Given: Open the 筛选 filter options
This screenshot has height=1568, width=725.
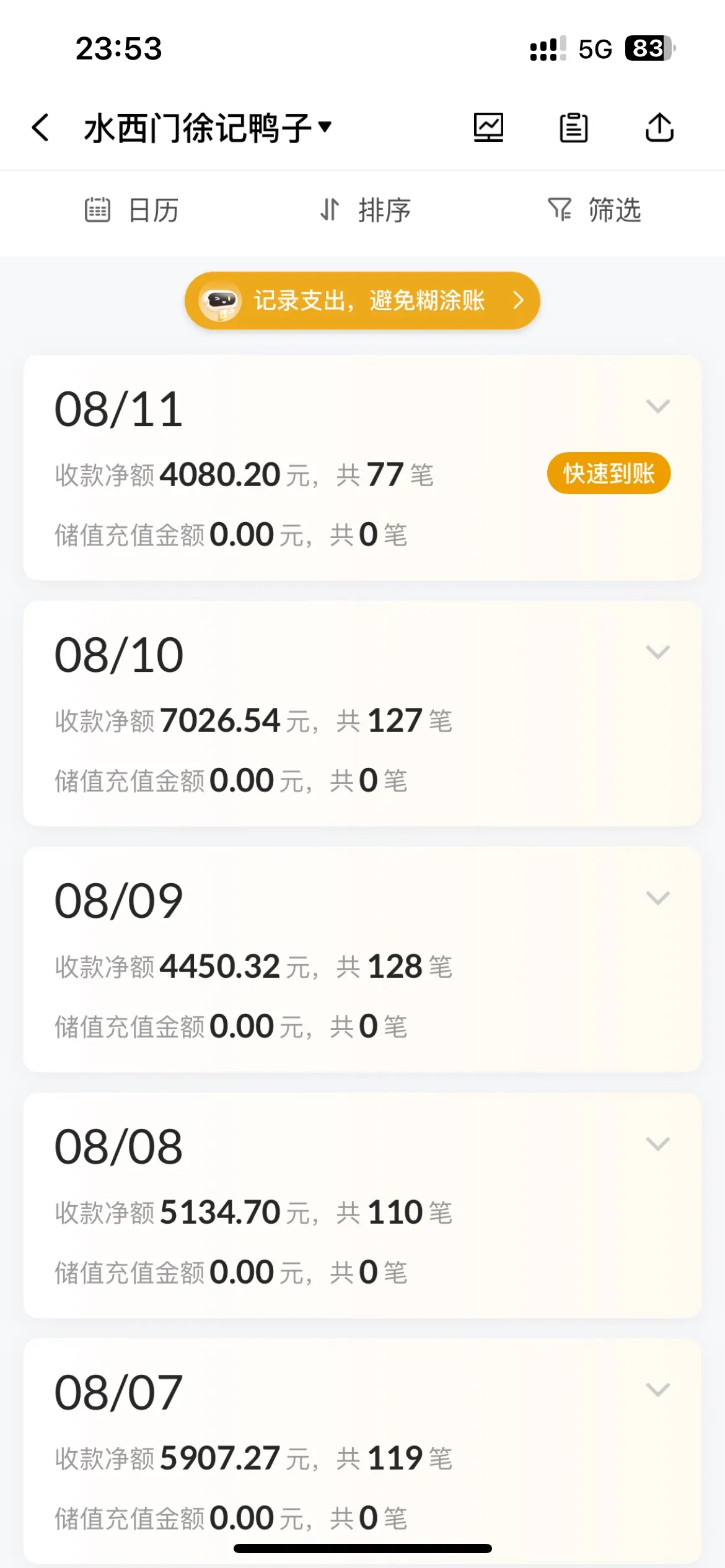Looking at the screenshot, I should [594, 210].
